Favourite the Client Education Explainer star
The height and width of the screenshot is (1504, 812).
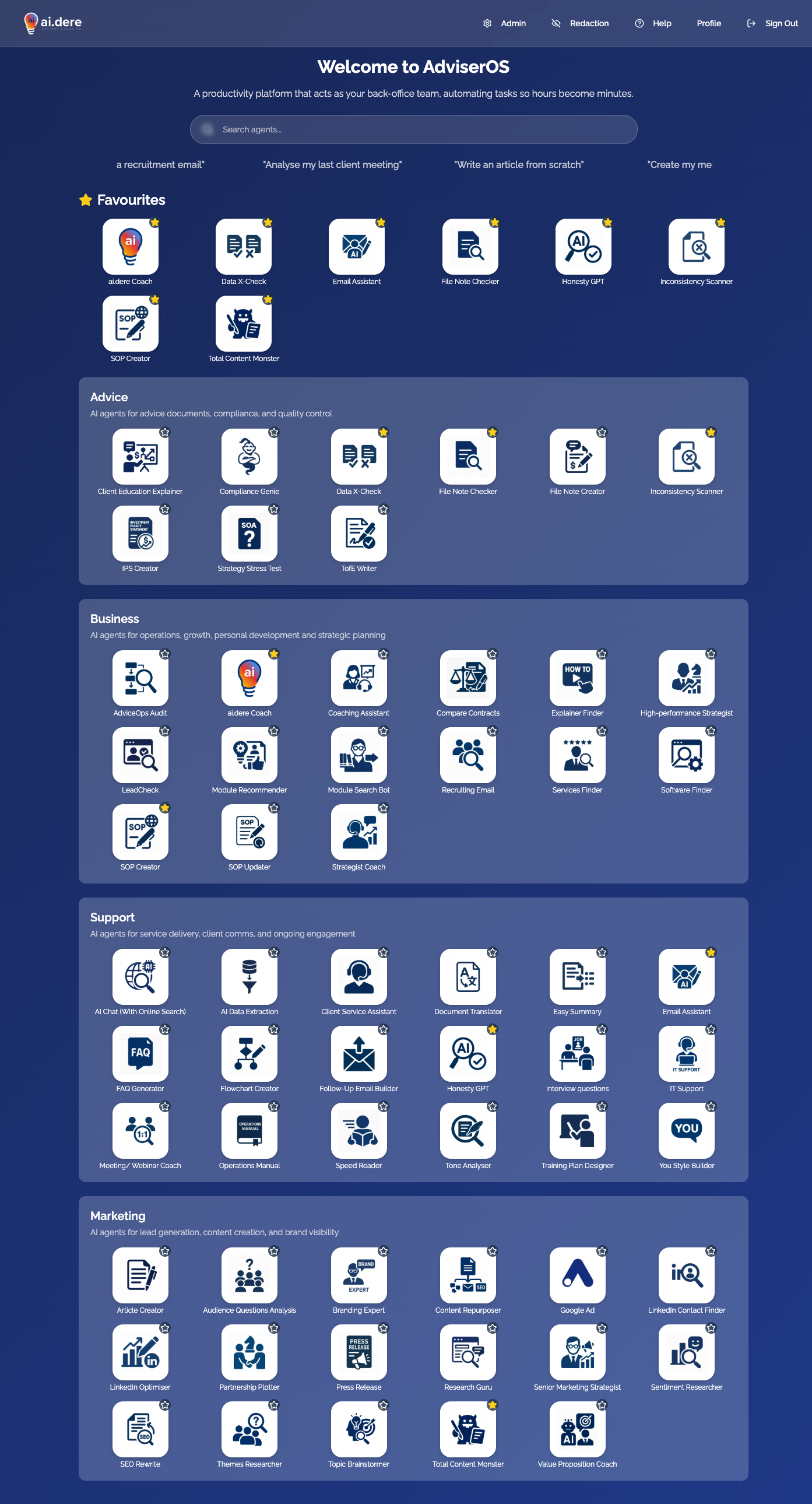(164, 433)
